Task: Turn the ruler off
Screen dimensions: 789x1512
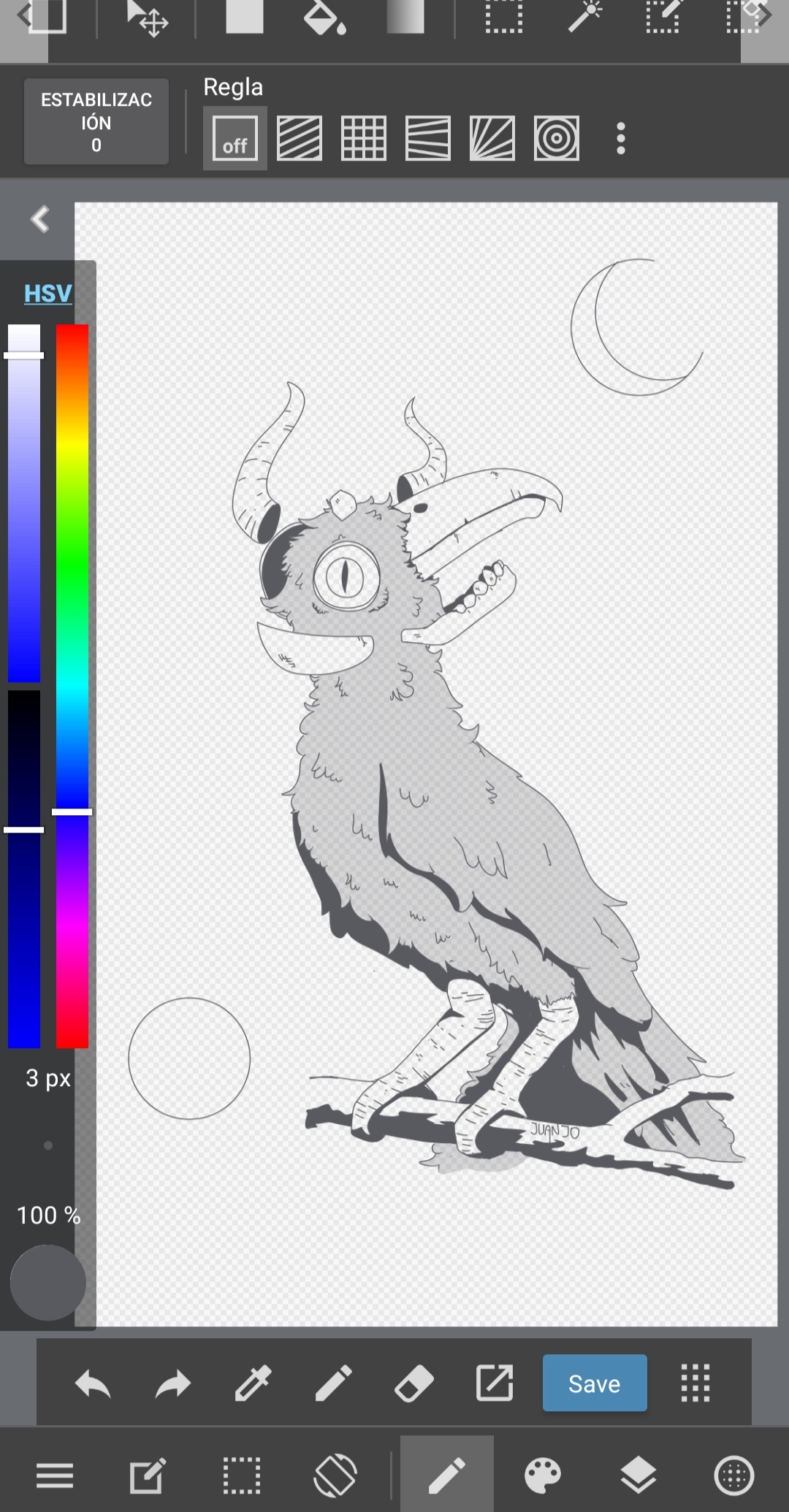Action: coord(235,138)
